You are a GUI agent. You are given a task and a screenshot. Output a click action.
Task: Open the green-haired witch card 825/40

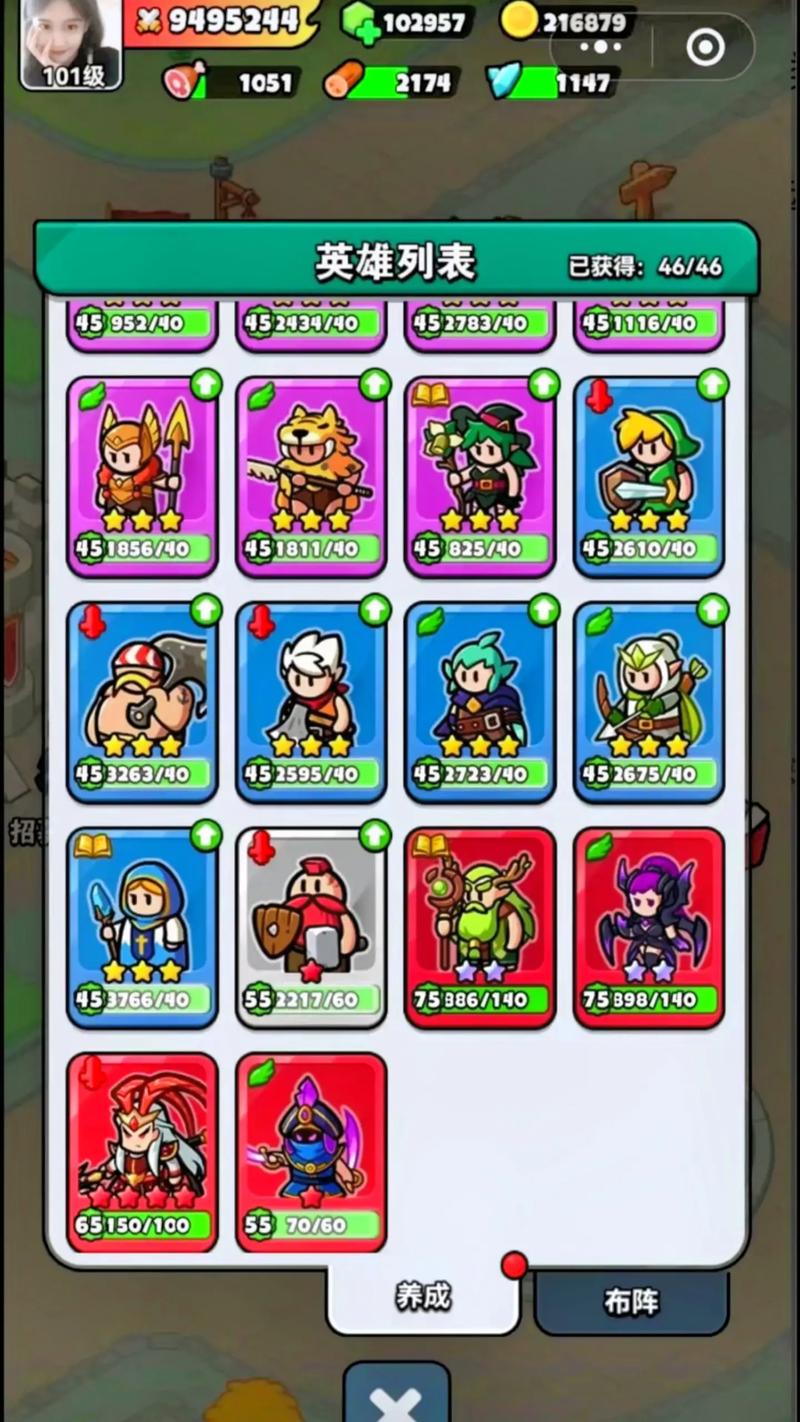(480, 477)
